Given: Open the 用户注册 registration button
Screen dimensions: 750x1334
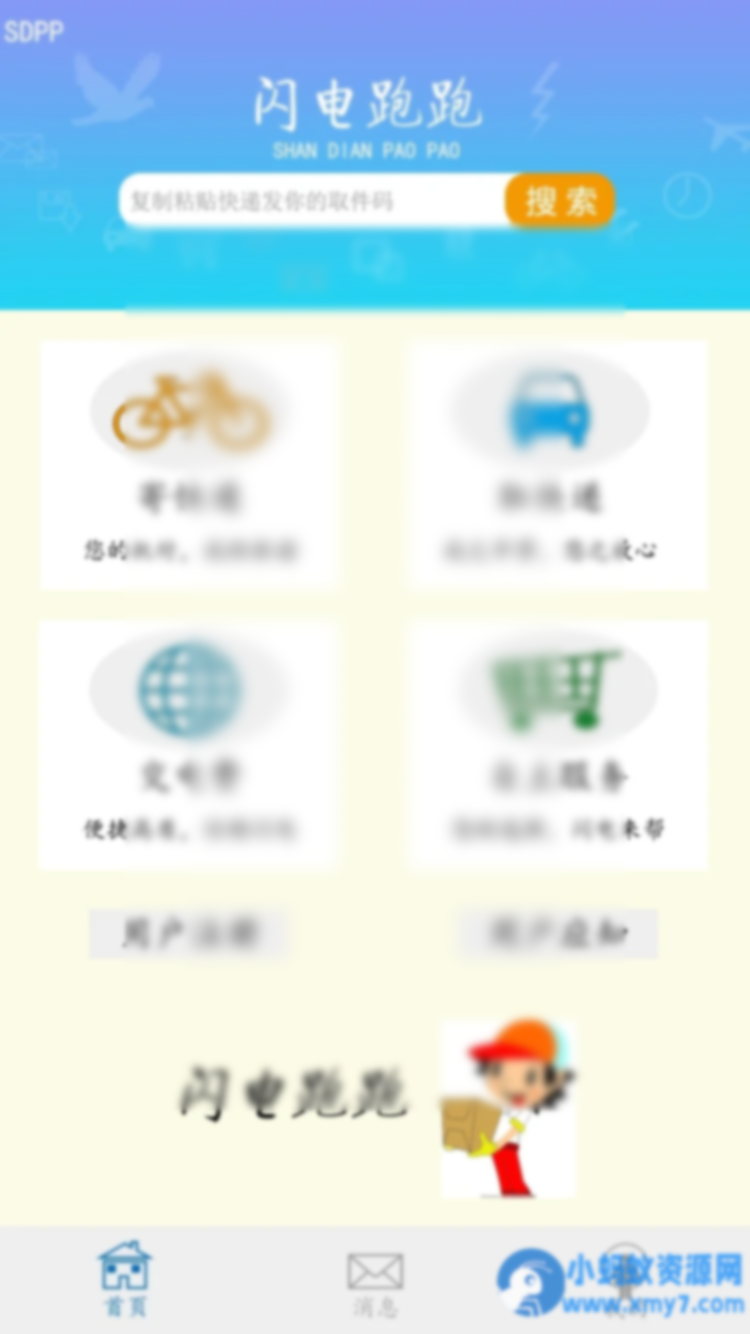Looking at the screenshot, I should (188, 933).
